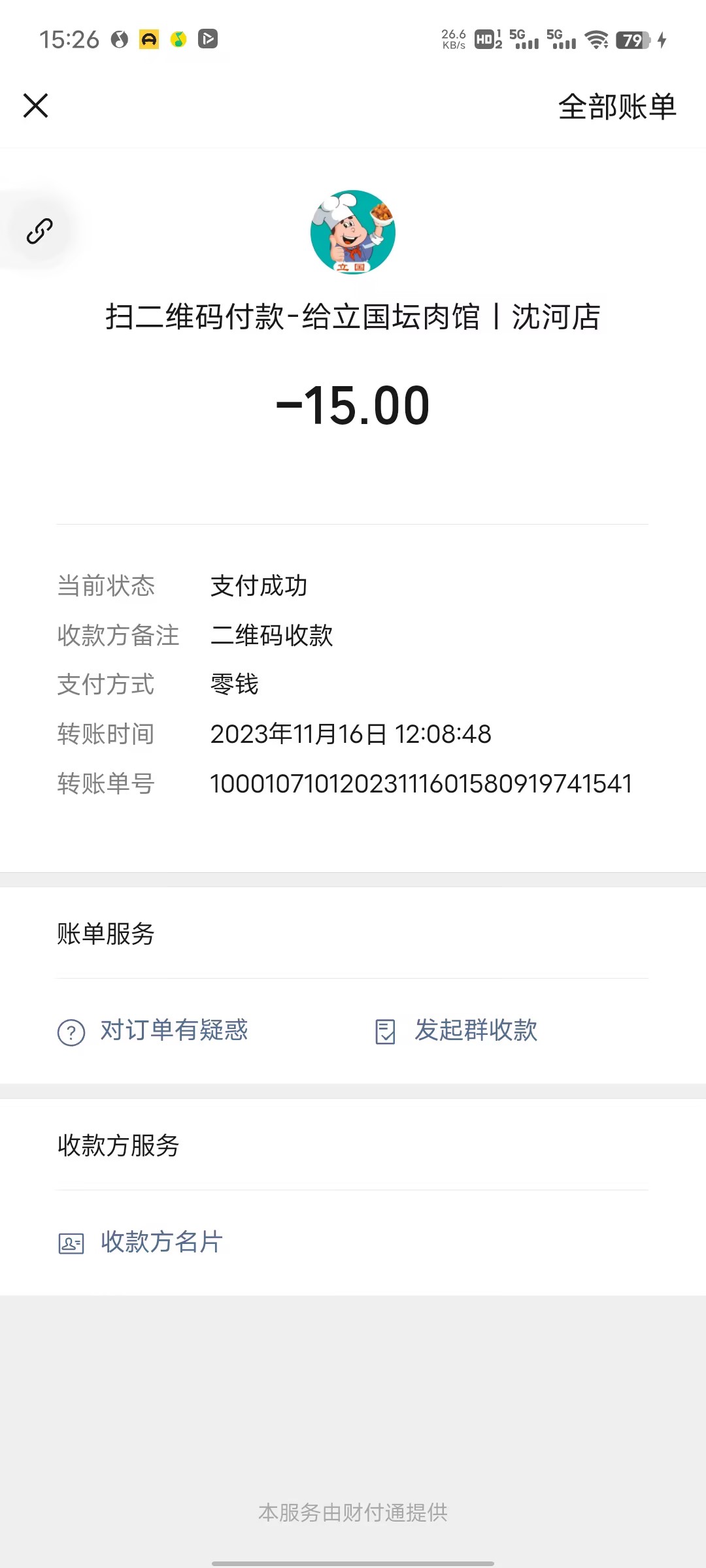Start 发起群收款 group collection
706x1568 pixels.
[458, 1031]
